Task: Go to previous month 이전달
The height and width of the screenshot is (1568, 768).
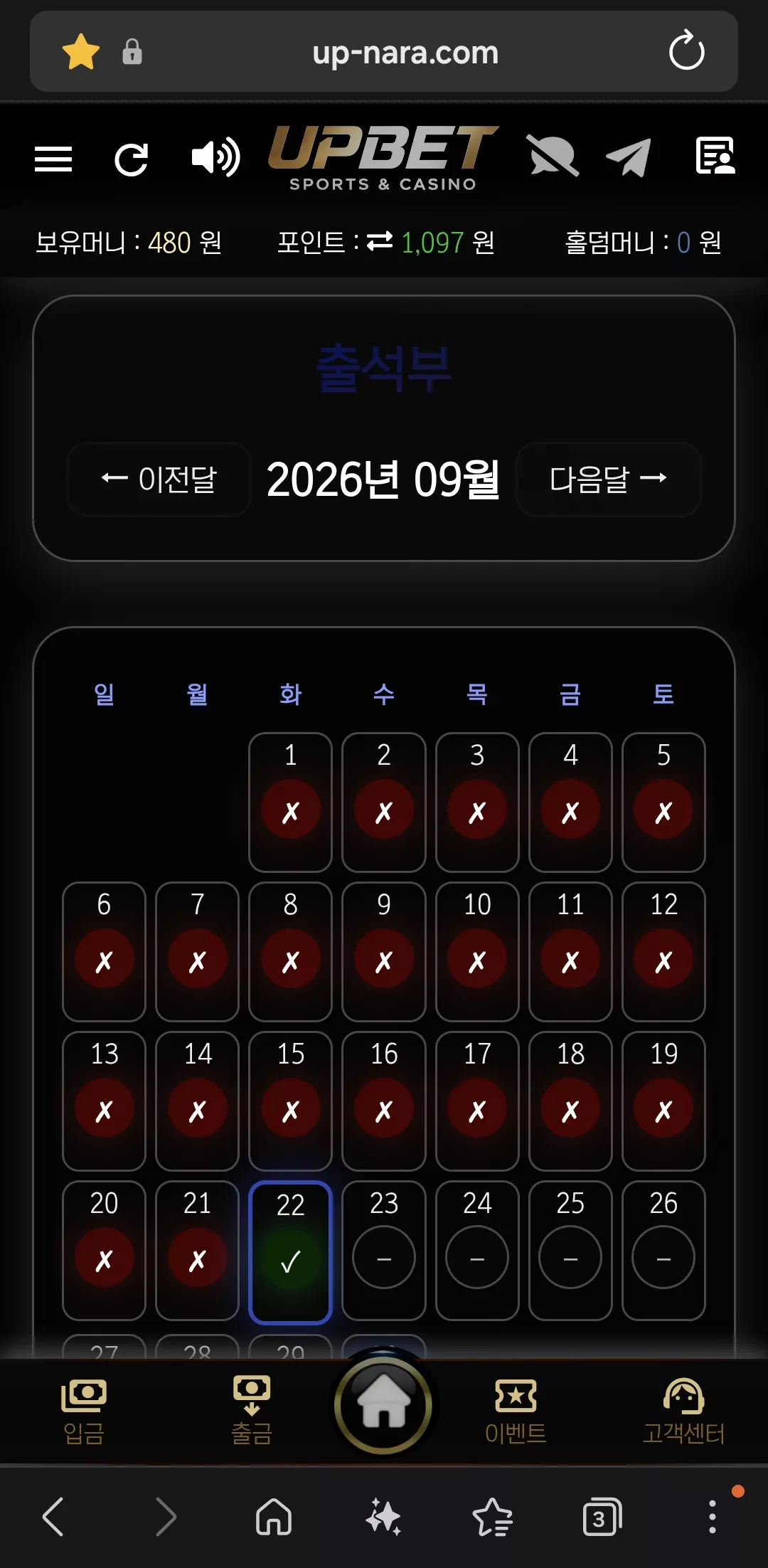Action: tap(159, 479)
